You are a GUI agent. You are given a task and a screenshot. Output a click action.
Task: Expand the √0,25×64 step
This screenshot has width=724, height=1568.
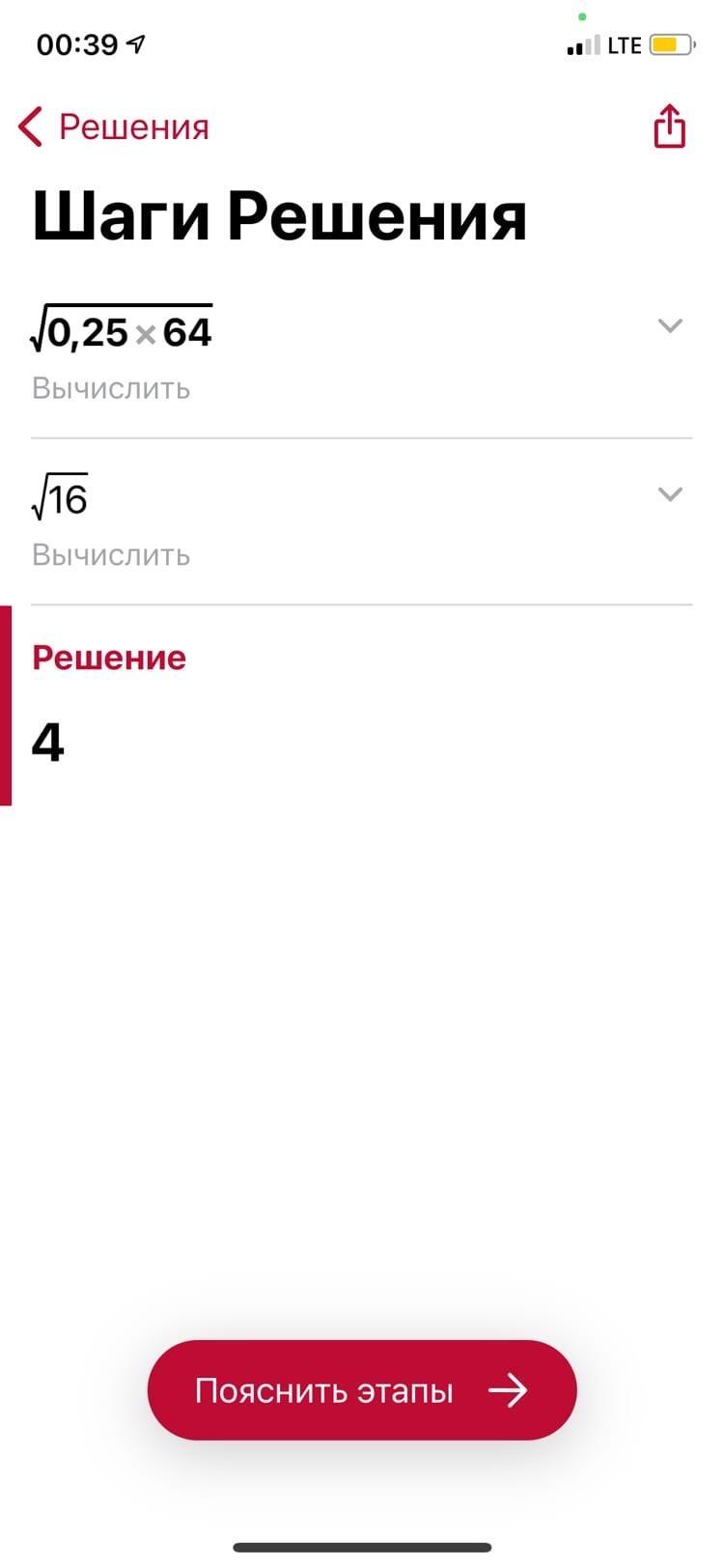(x=670, y=325)
